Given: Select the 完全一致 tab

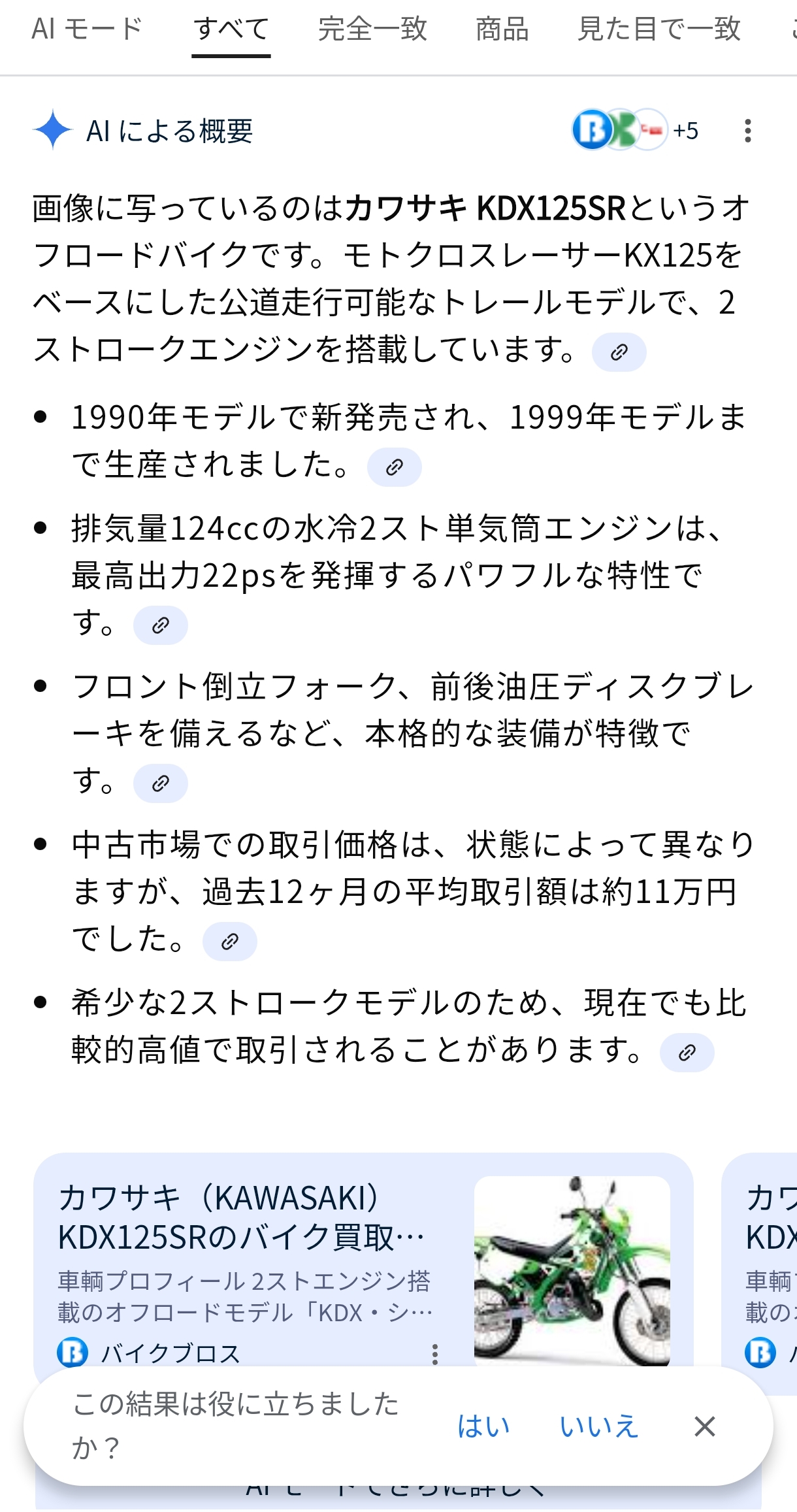Looking at the screenshot, I should tap(372, 29).
